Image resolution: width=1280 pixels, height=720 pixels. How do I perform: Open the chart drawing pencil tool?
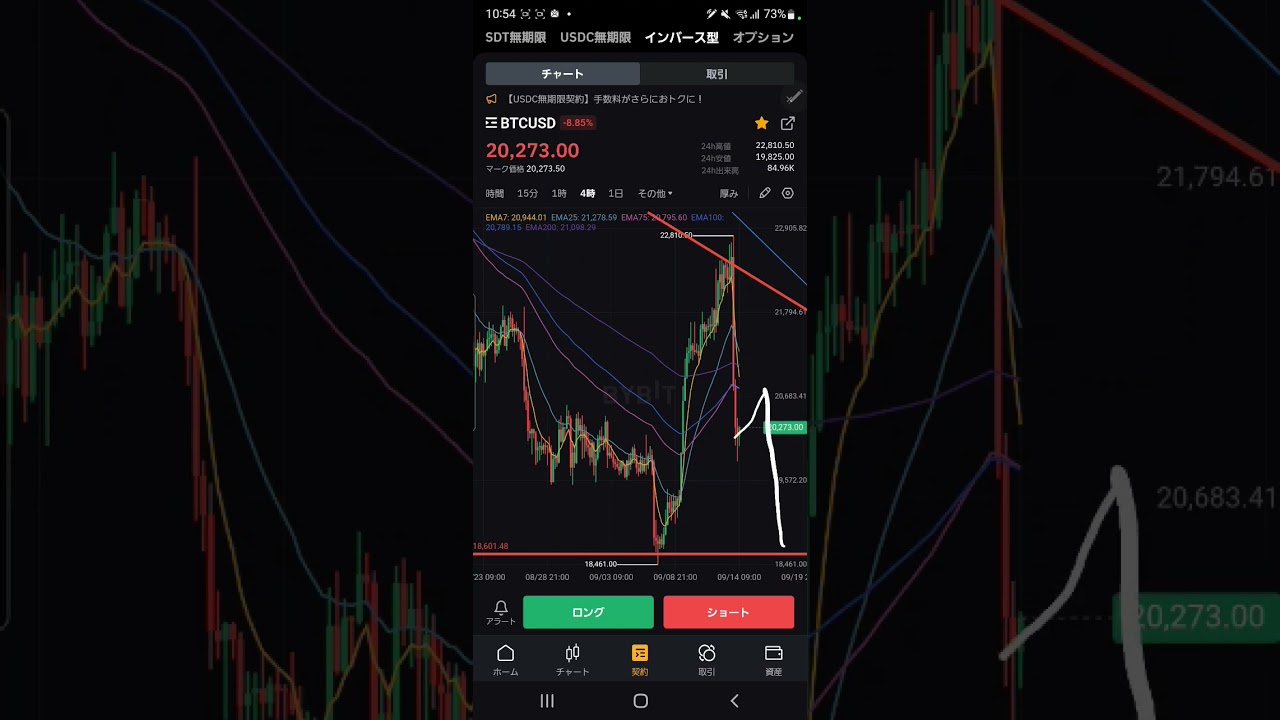[x=765, y=194]
